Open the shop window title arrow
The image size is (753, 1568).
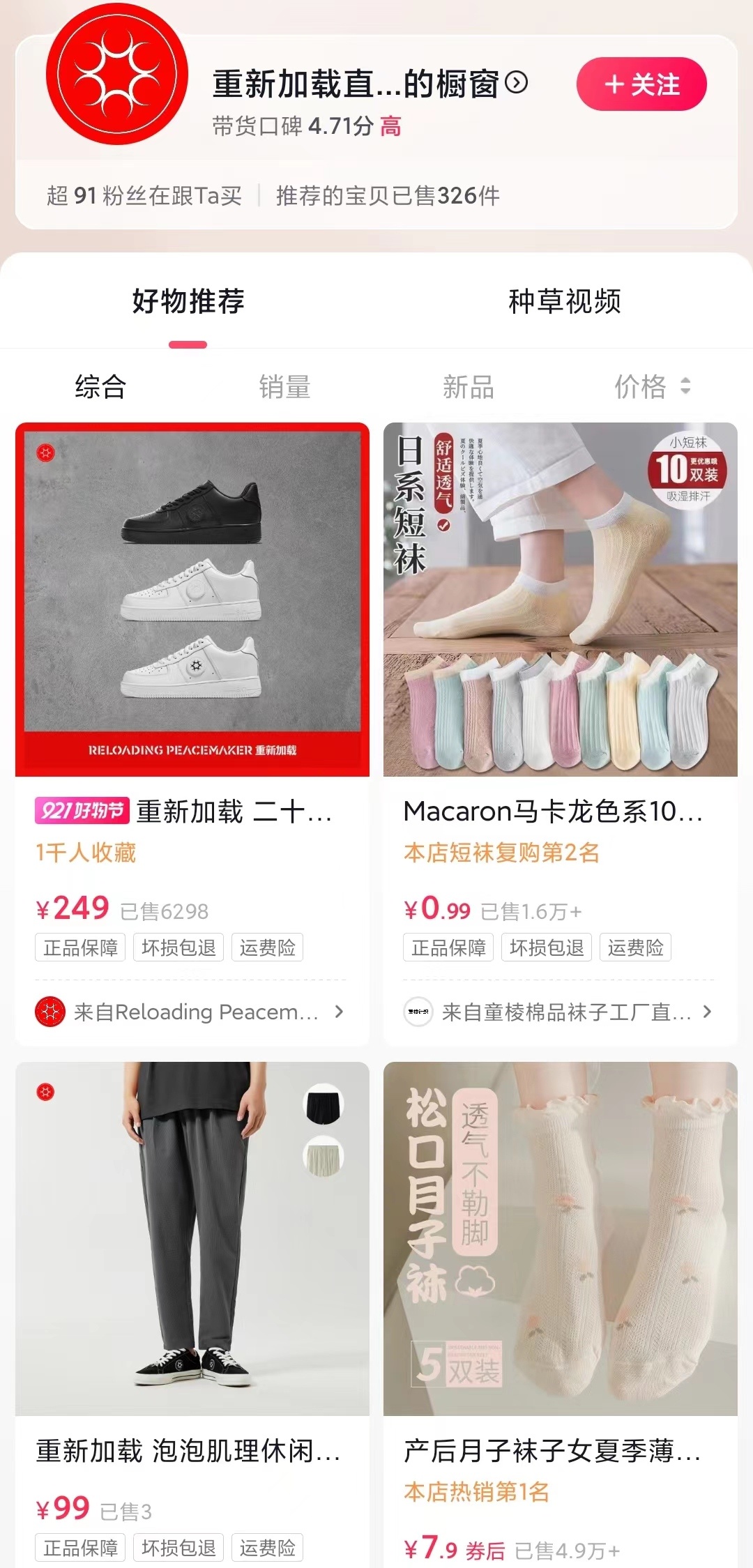pos(517,83)
